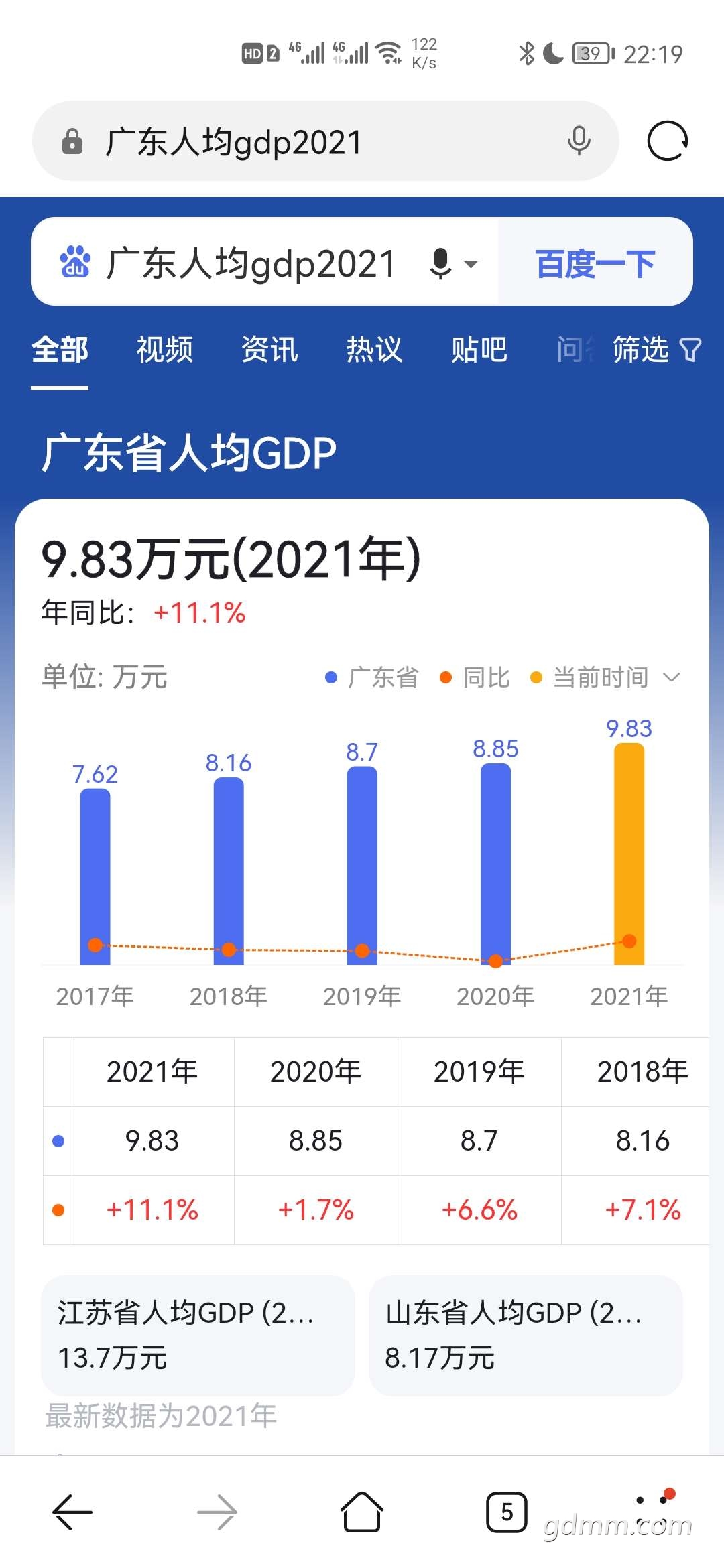
Task: Switch to the 视频 tab
Action: pyautogui.click(x=165, y=350)
